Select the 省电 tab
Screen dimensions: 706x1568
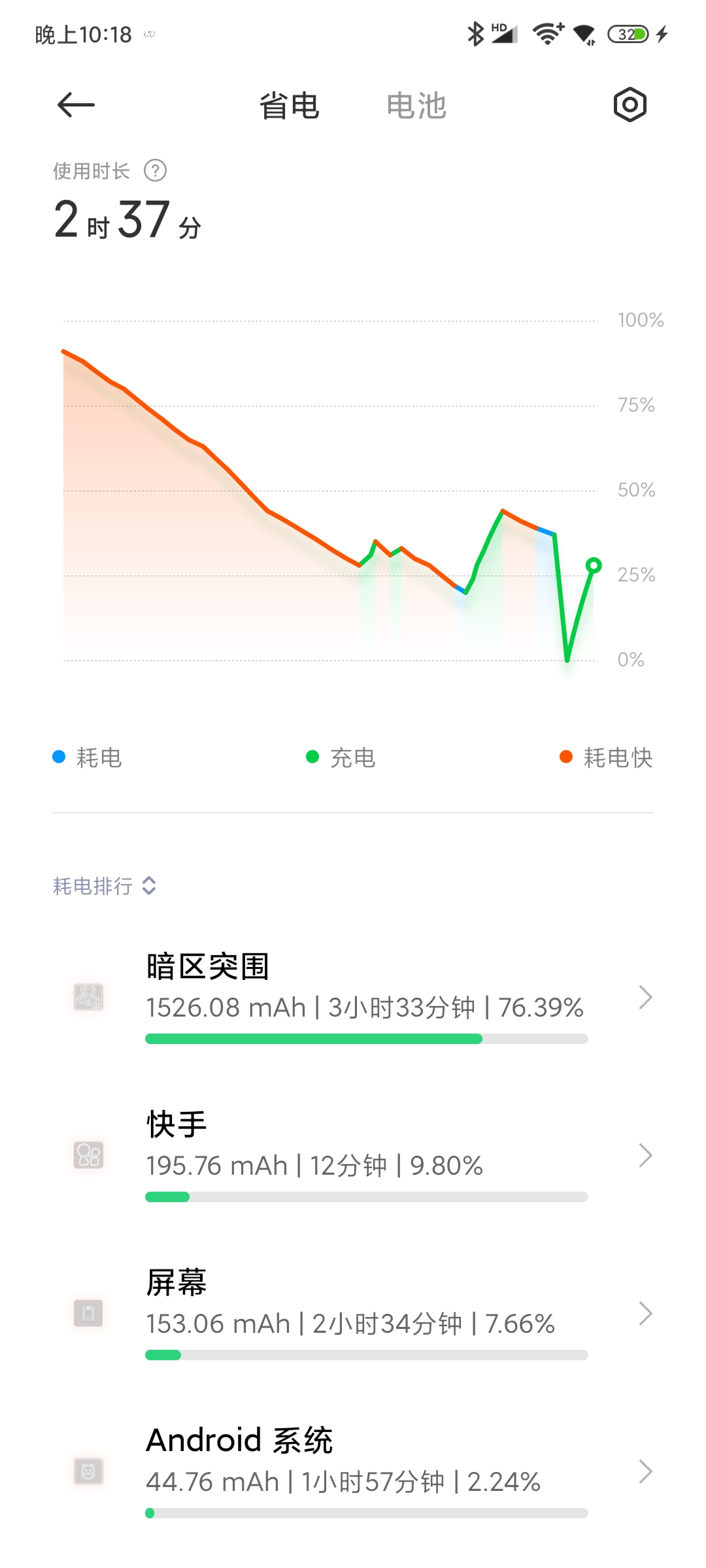pos(289,106)
